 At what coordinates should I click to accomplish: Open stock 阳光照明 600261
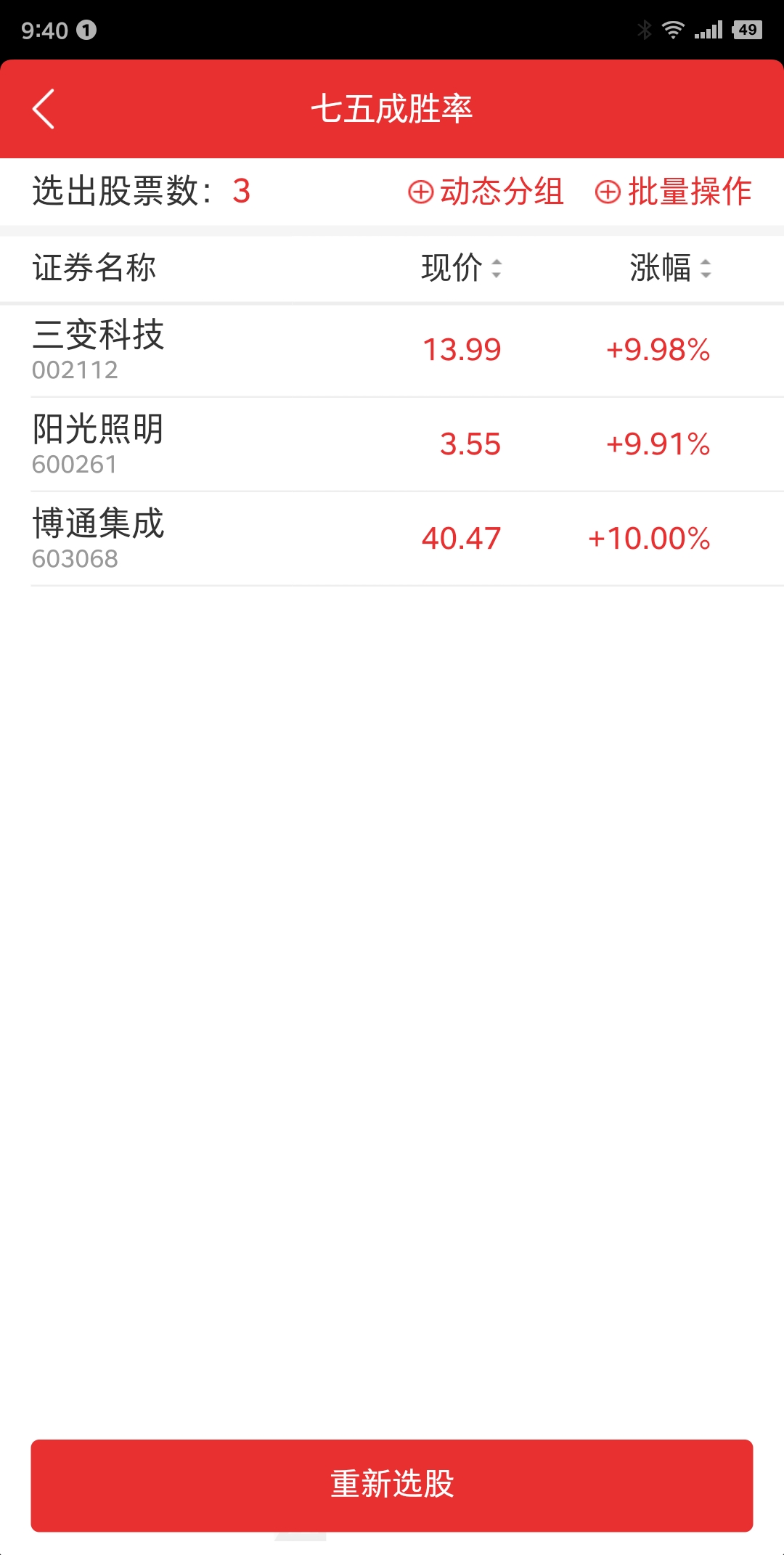pyautogui.click(x=392, y=444)
